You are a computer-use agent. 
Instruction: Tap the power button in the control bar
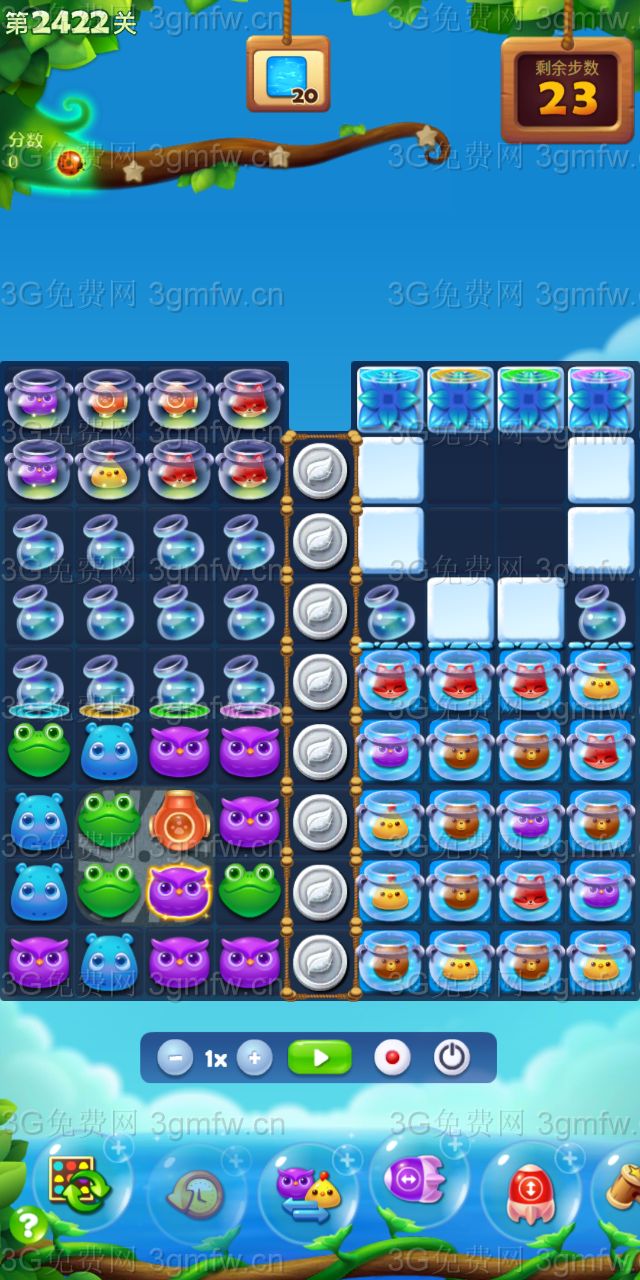coord(452,1058)
